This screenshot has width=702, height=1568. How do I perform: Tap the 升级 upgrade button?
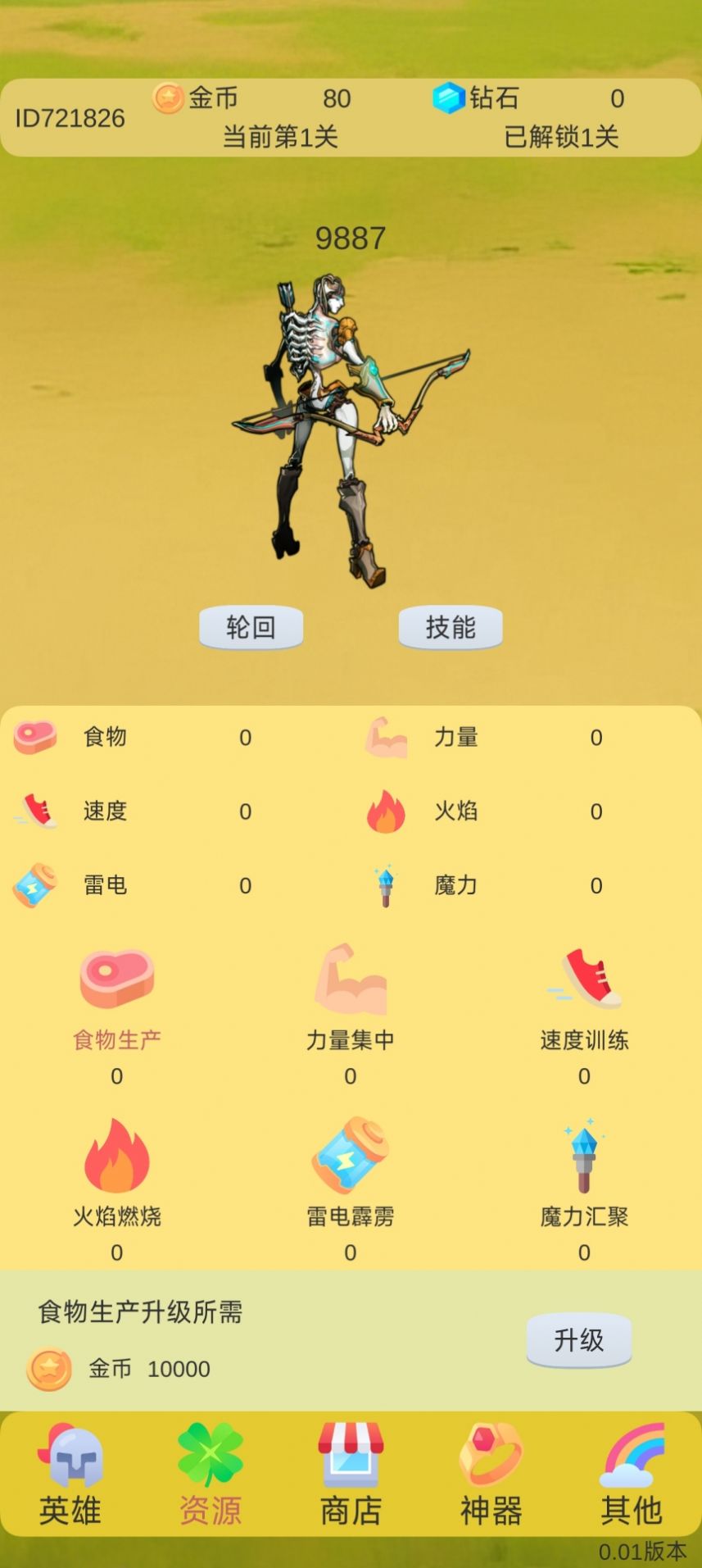tap(578, 1340)
